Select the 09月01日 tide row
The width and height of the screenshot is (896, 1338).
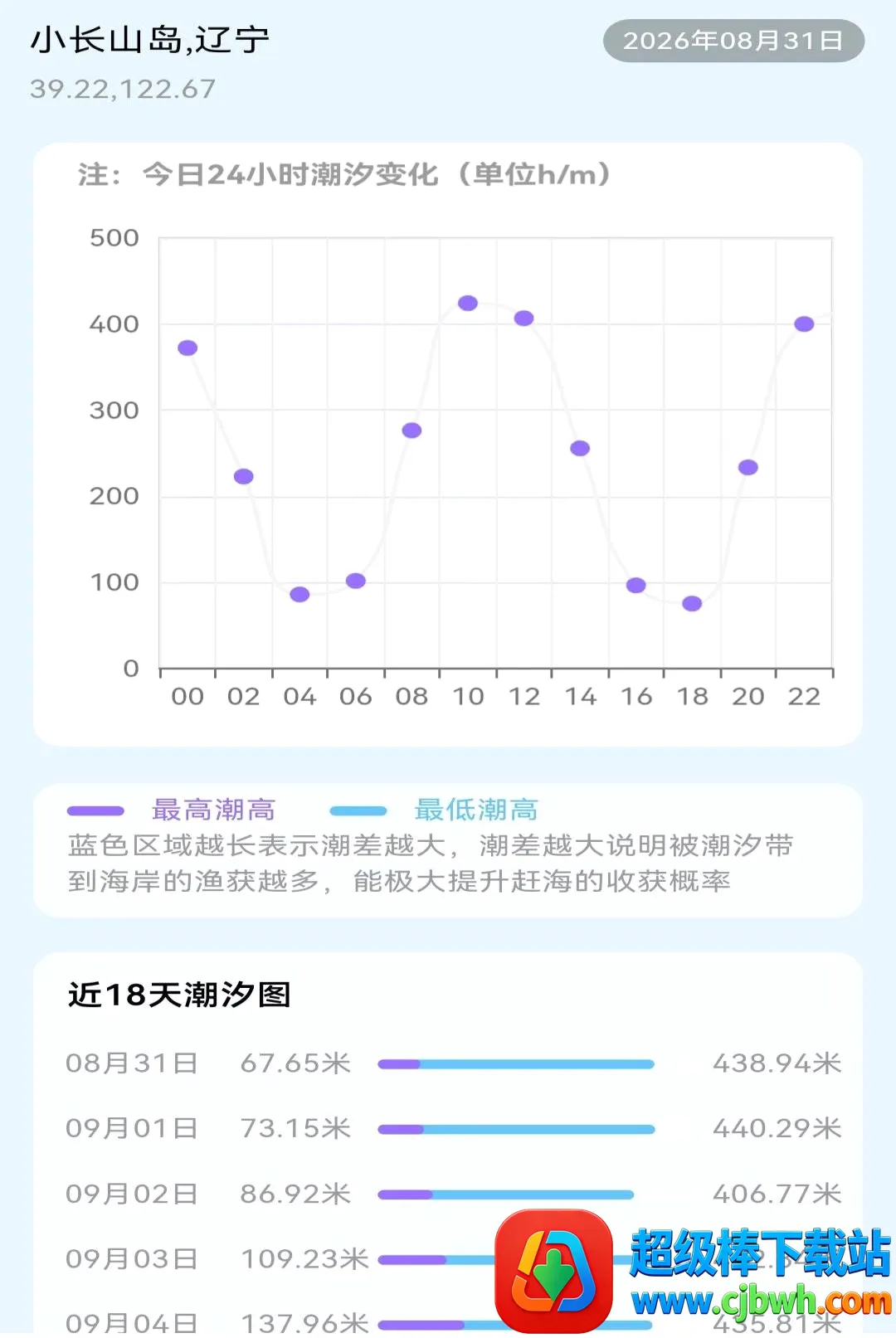coord(454,1129)
